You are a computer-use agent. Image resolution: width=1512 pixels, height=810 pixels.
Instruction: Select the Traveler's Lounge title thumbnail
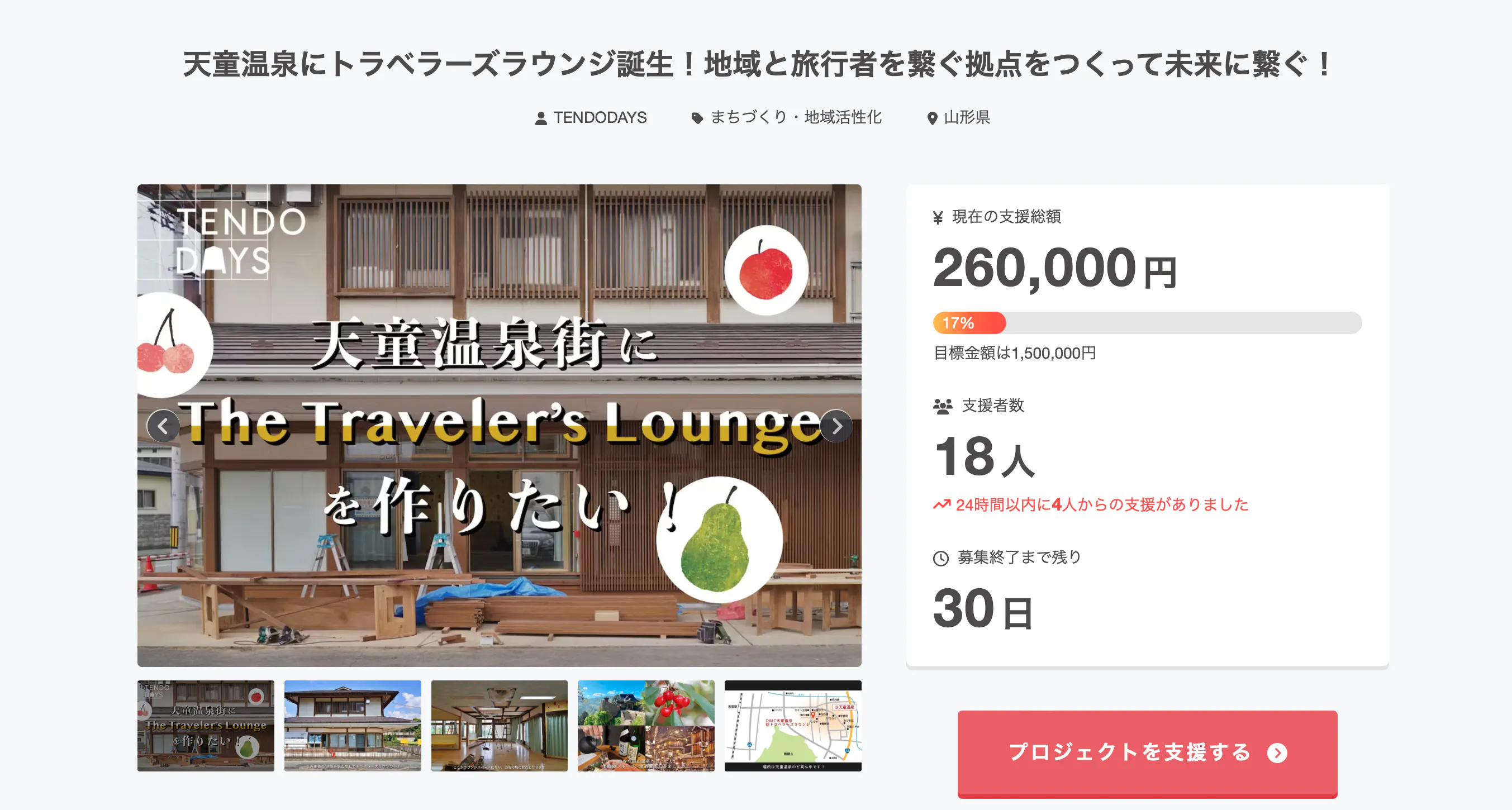tap(206, 726)
